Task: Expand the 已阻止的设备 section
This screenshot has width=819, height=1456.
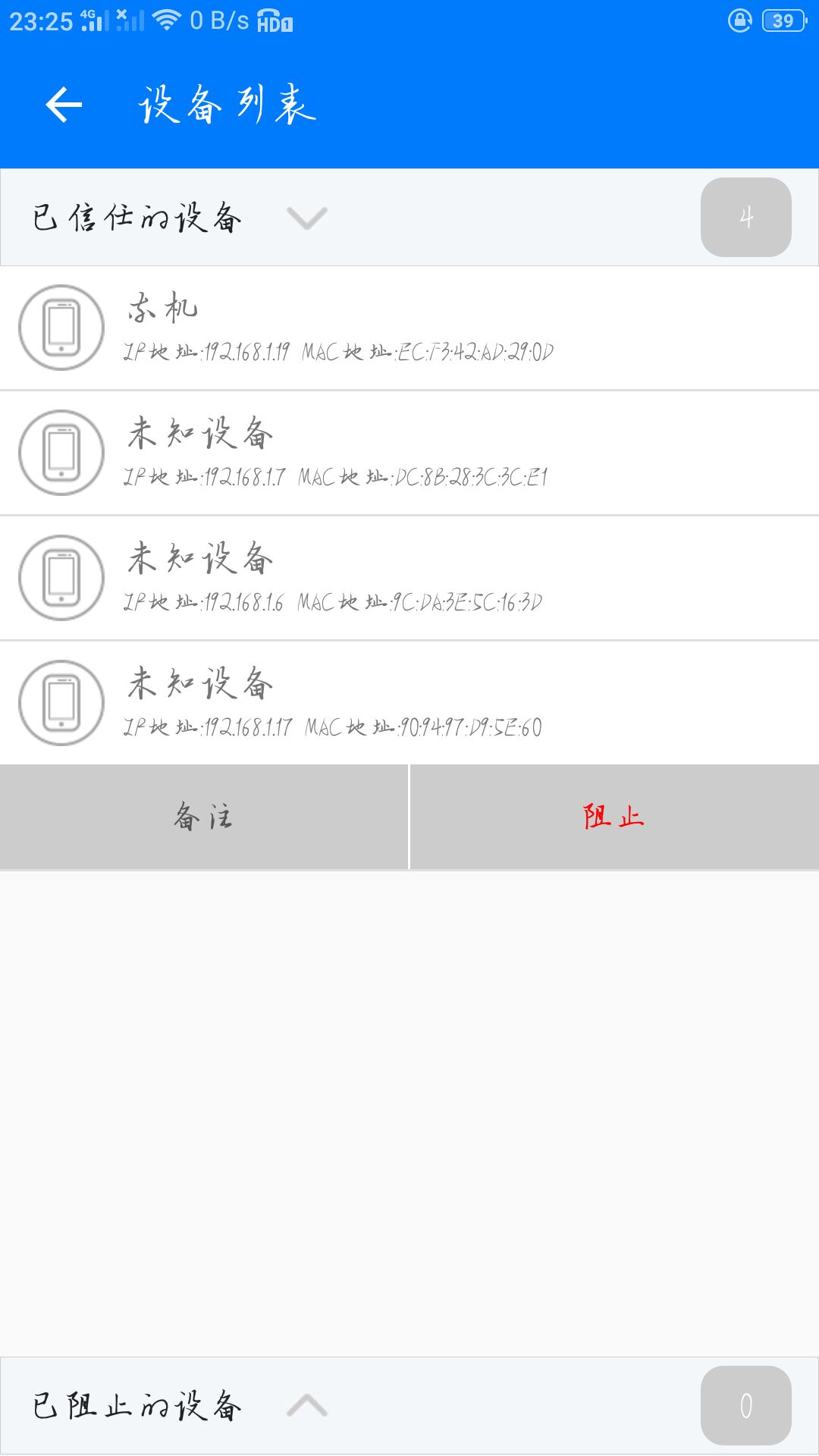Action: click(x=306, y=1405)
